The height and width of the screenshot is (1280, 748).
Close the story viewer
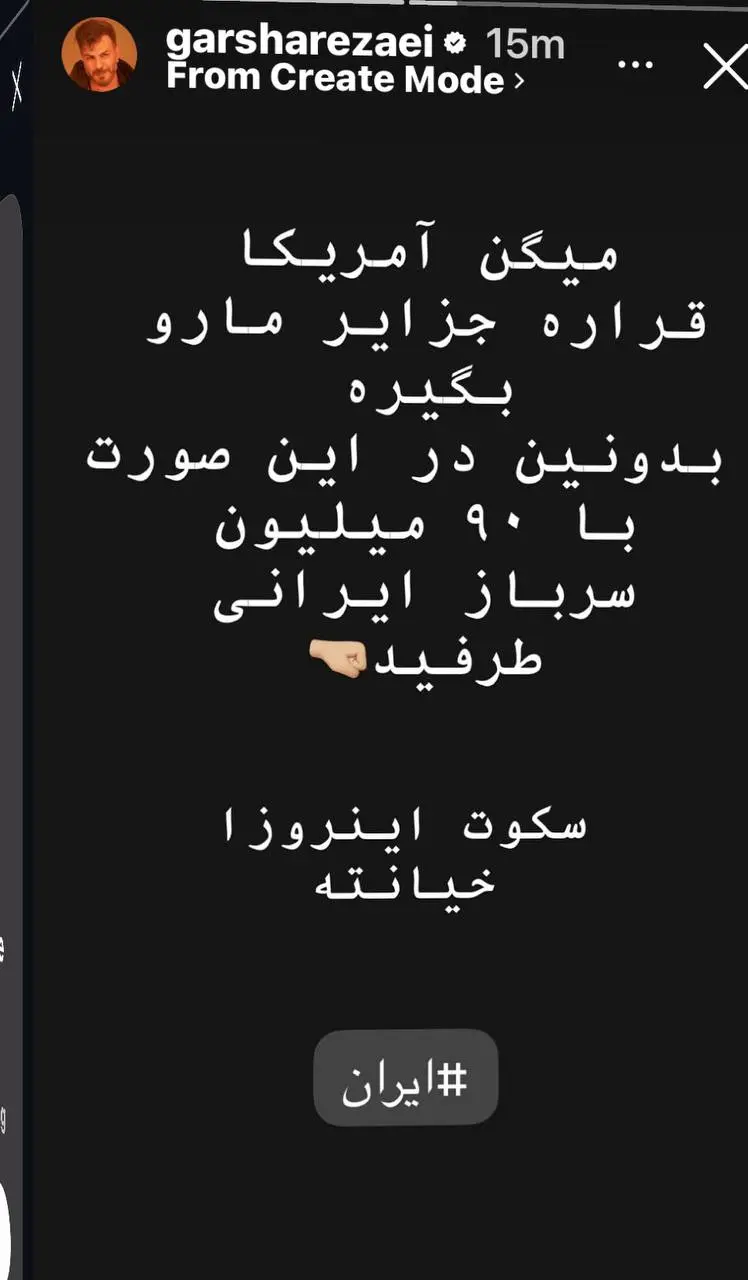pyautogui.click(x=724, y=66)
